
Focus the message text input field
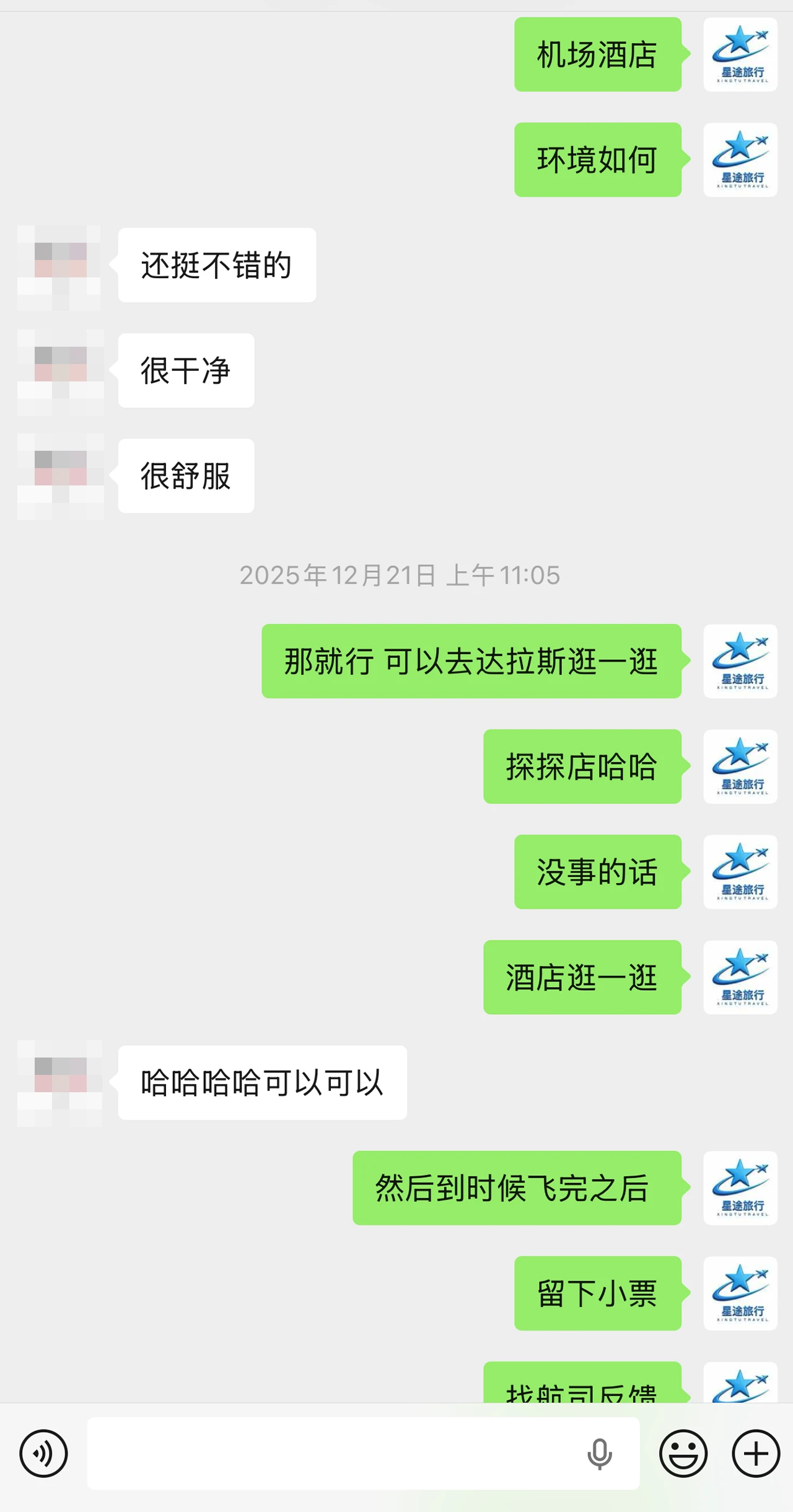(335, 1453)
